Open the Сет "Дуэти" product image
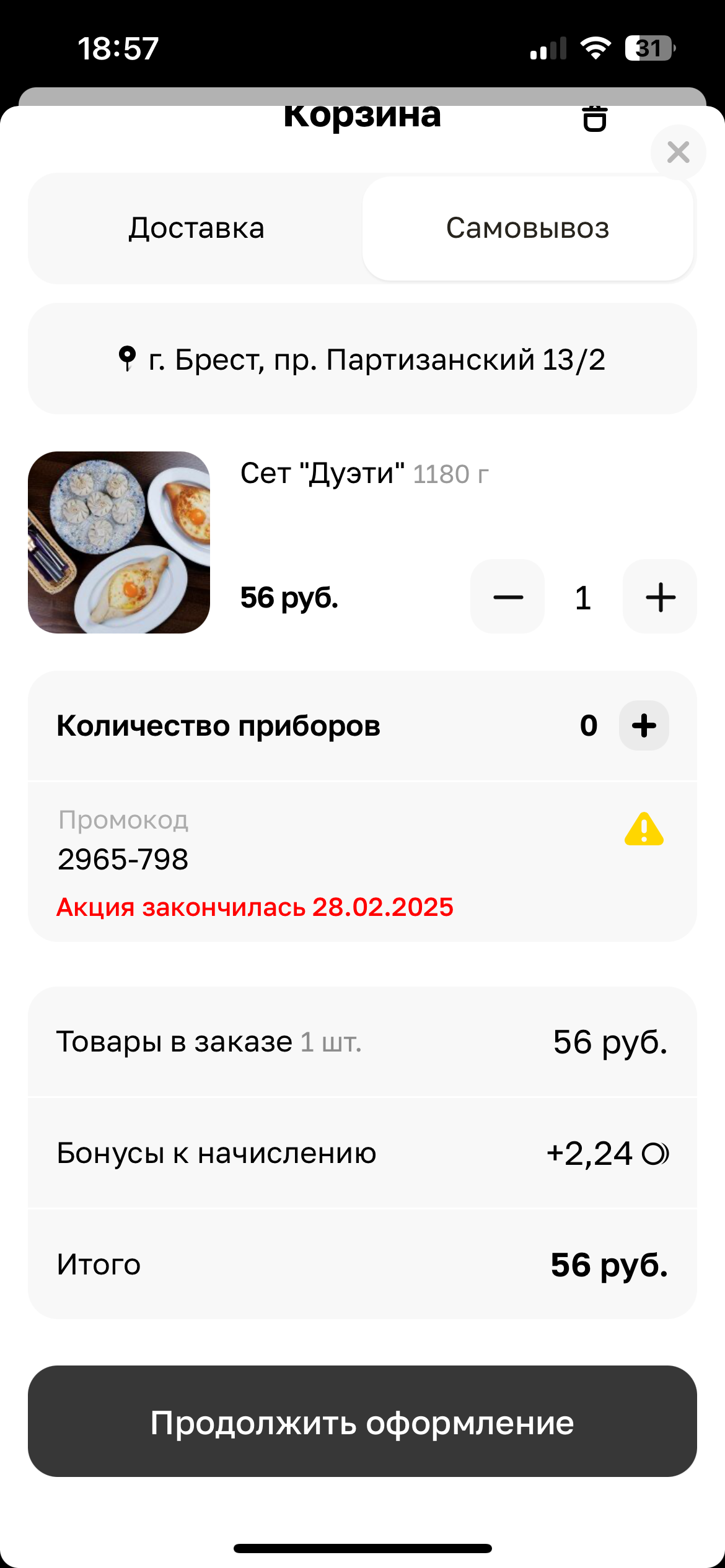725x1568 pixels. (x=119, y=542)
